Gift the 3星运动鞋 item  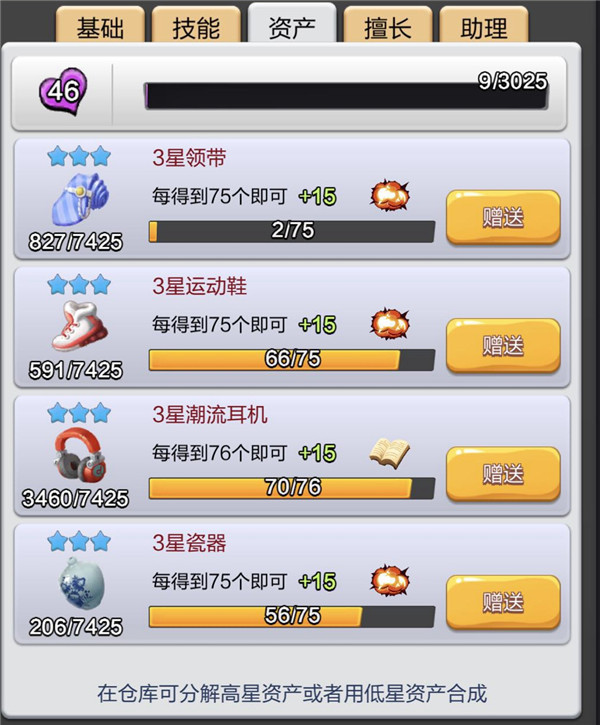(502, 346)
